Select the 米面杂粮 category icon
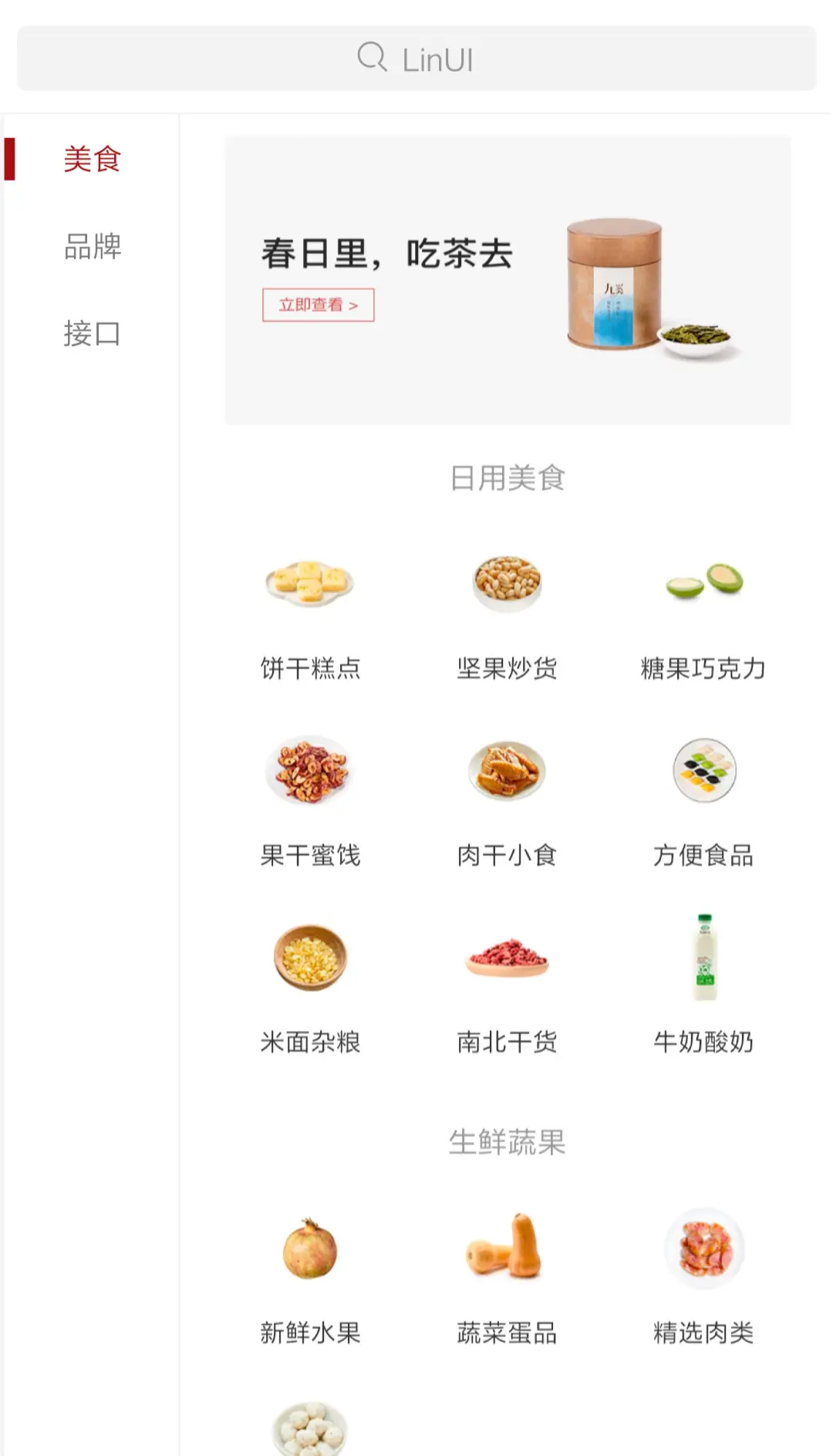Screen dimensions: 833x1456 (309, 958)
